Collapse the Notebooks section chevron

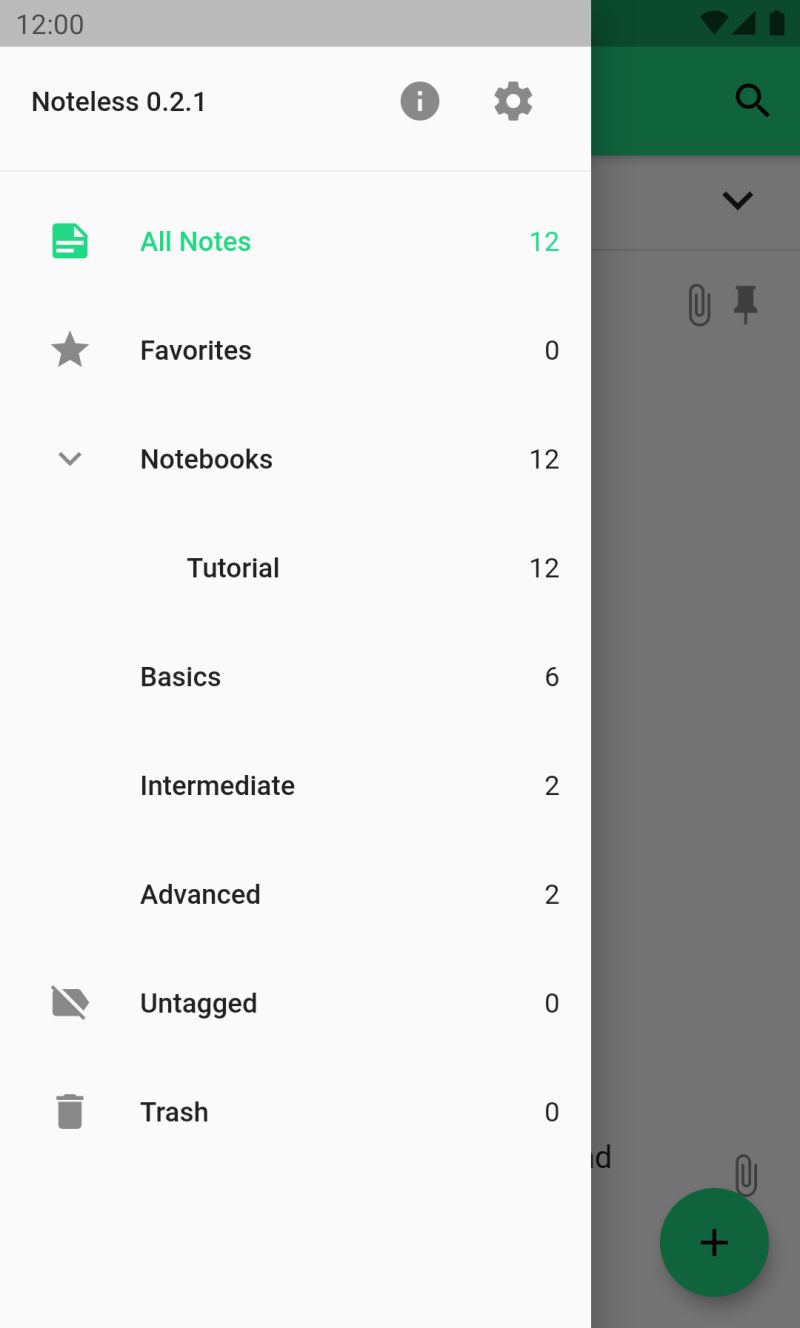tap(69, 459)
